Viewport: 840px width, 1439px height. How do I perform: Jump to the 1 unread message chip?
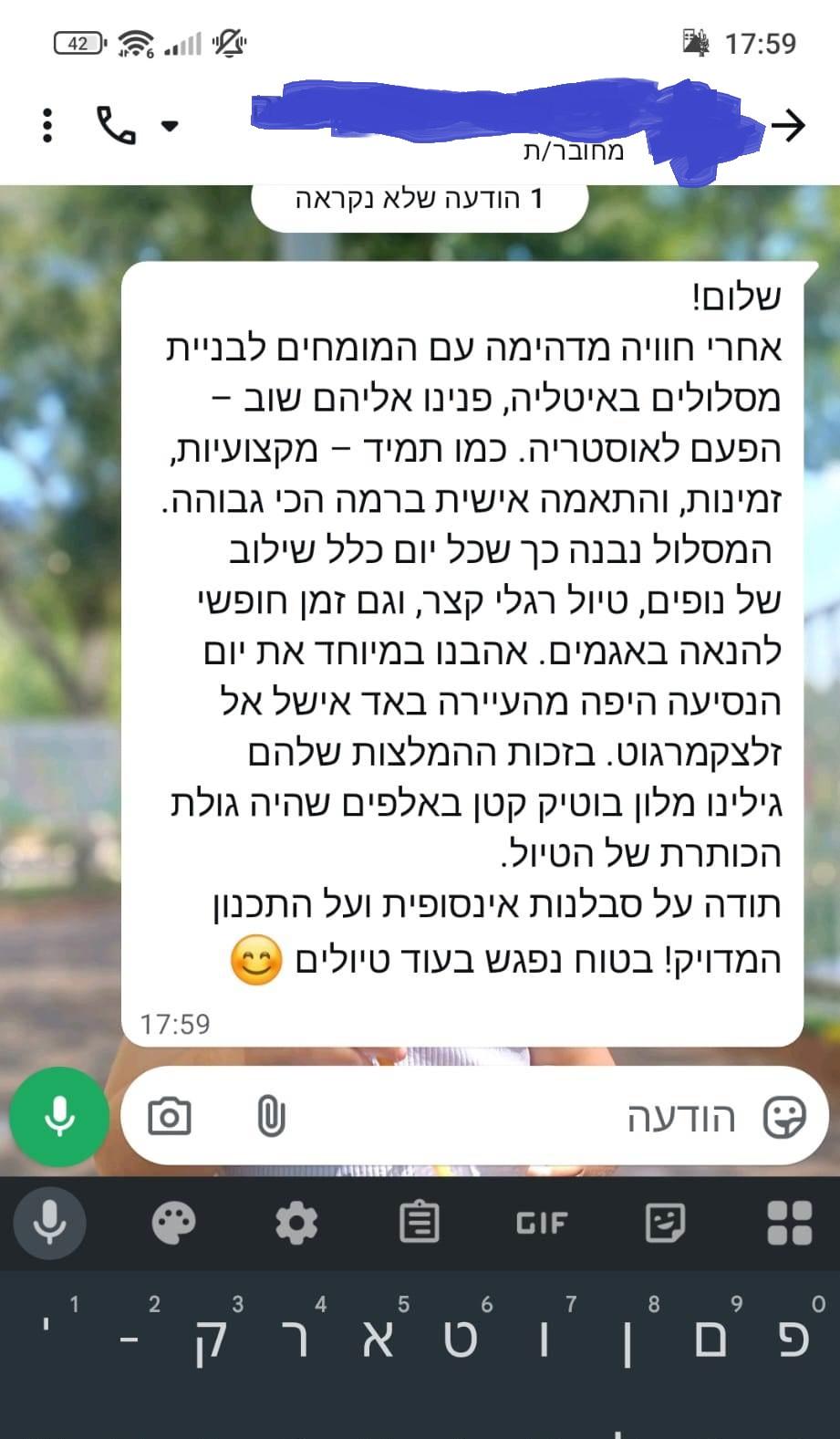point(420,199)
